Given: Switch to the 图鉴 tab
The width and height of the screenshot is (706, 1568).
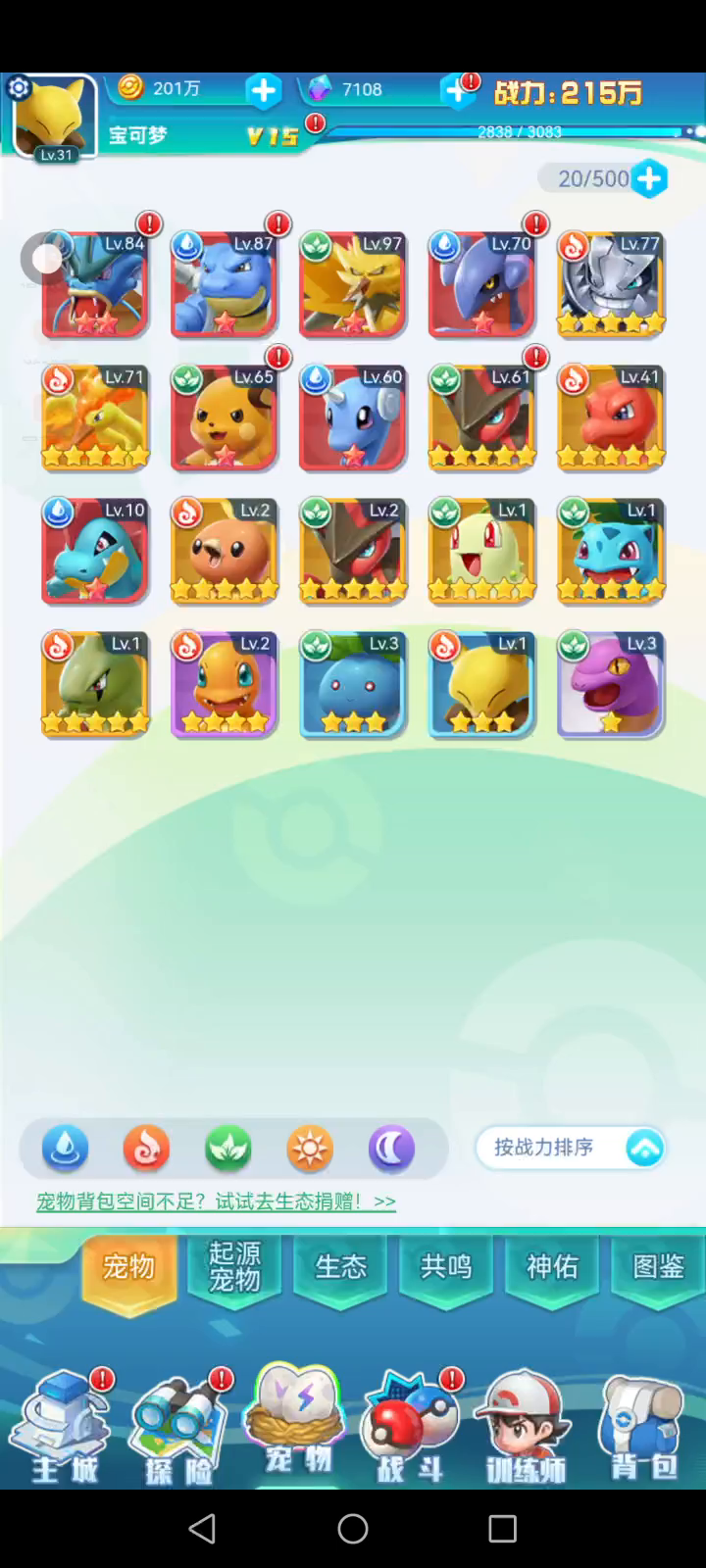Looking at the screenshot, I should pyautogui.click(x=658, y=1267).
